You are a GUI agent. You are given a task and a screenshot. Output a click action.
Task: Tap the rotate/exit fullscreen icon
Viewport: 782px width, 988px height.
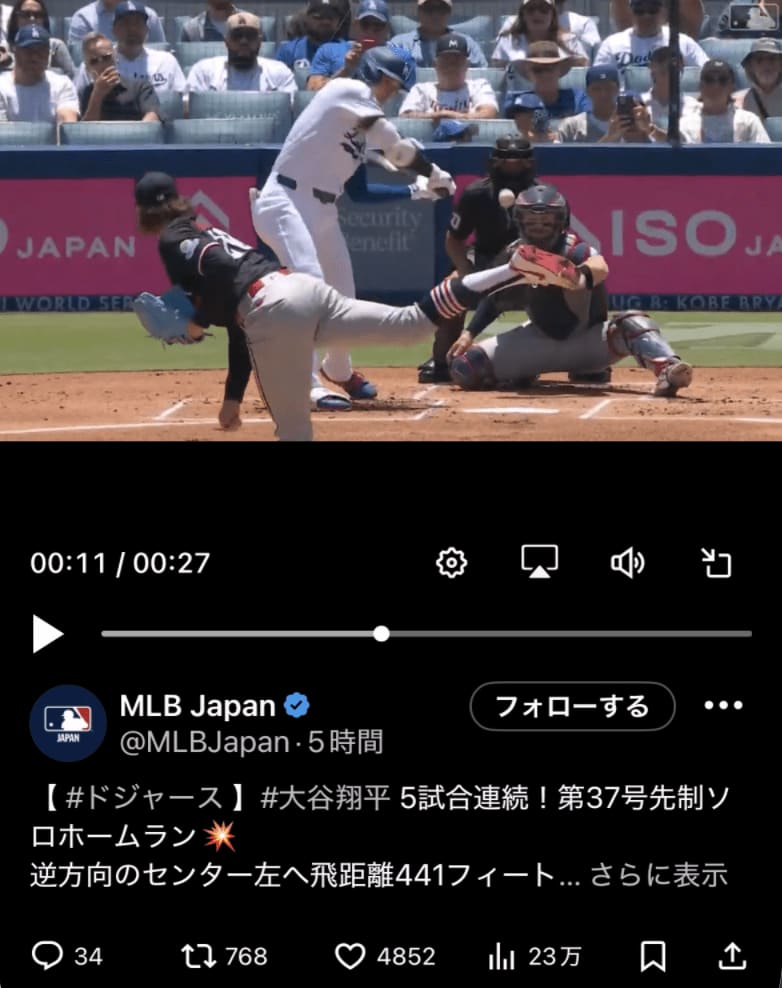click(716, 563)
